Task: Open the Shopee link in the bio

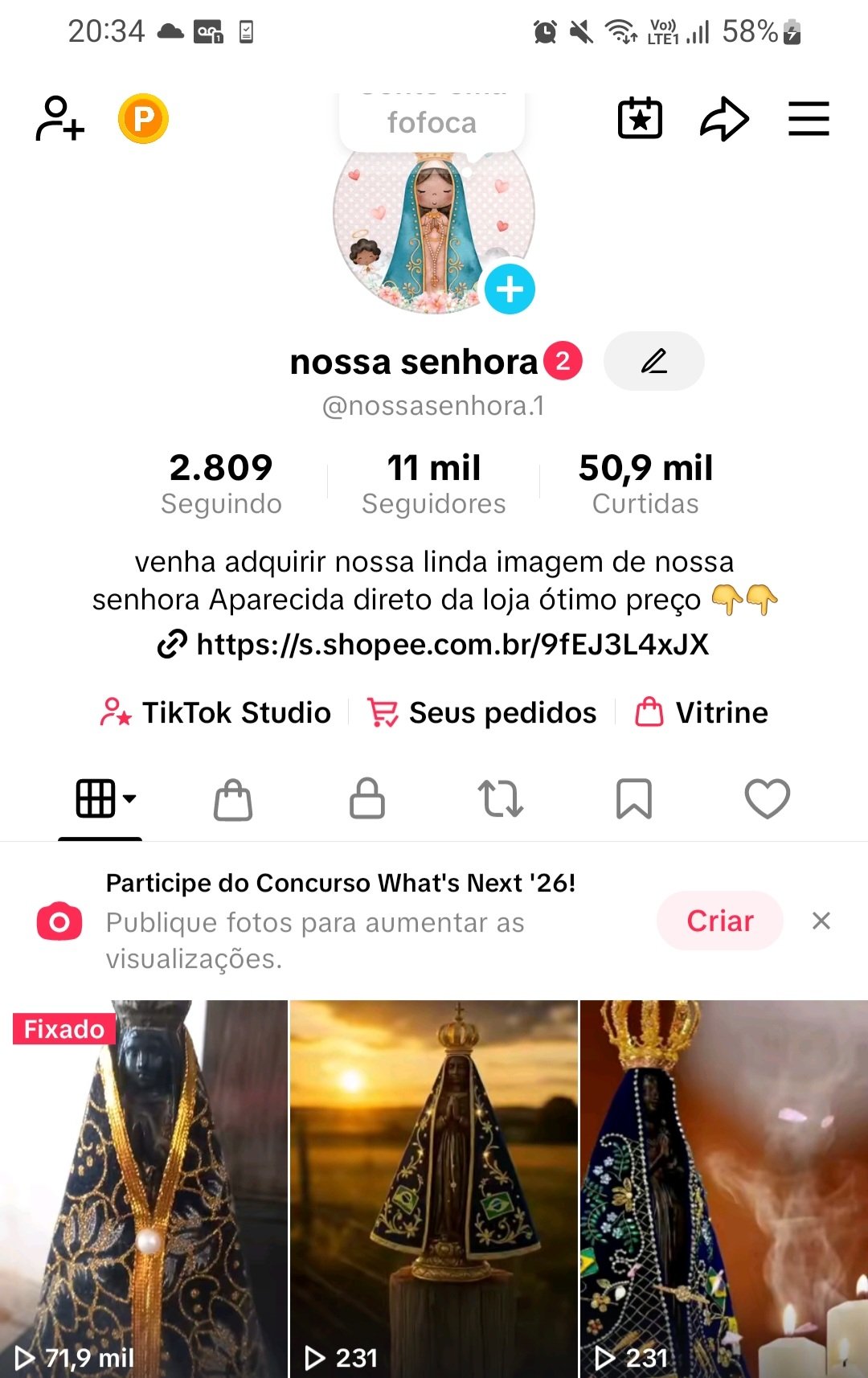Action: (452, 645)
